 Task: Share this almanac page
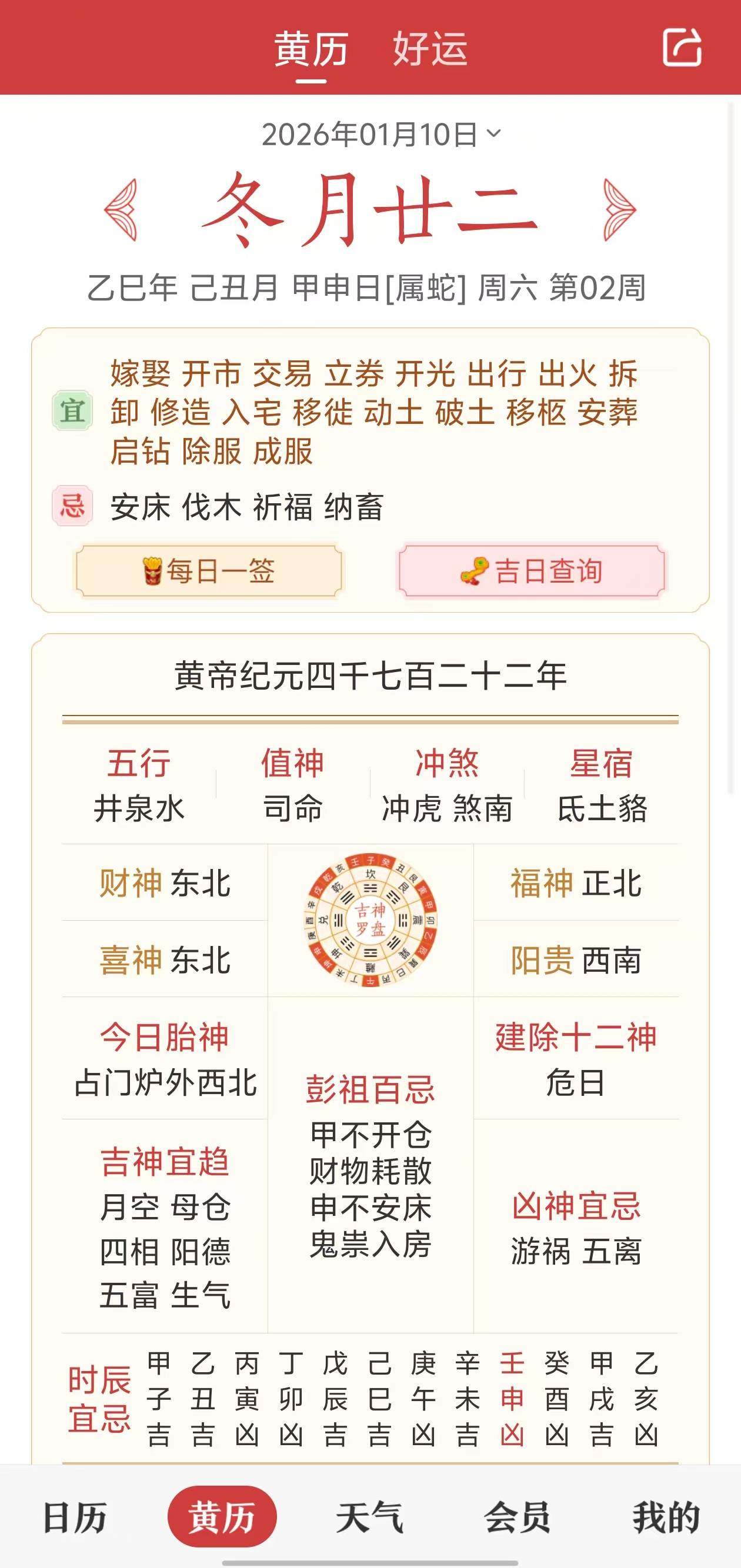click(x=682, y=47)
